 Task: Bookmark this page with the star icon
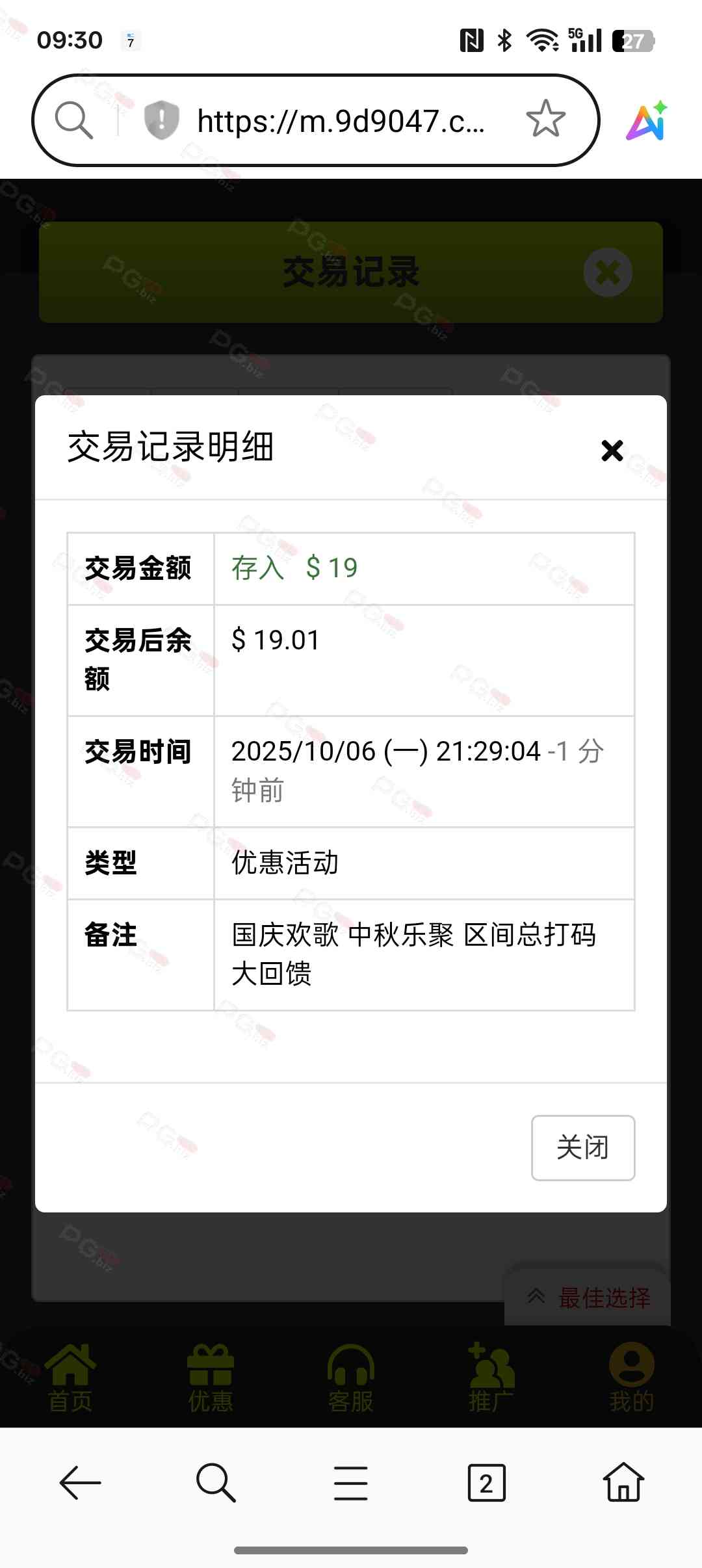[x=545, y=120]
